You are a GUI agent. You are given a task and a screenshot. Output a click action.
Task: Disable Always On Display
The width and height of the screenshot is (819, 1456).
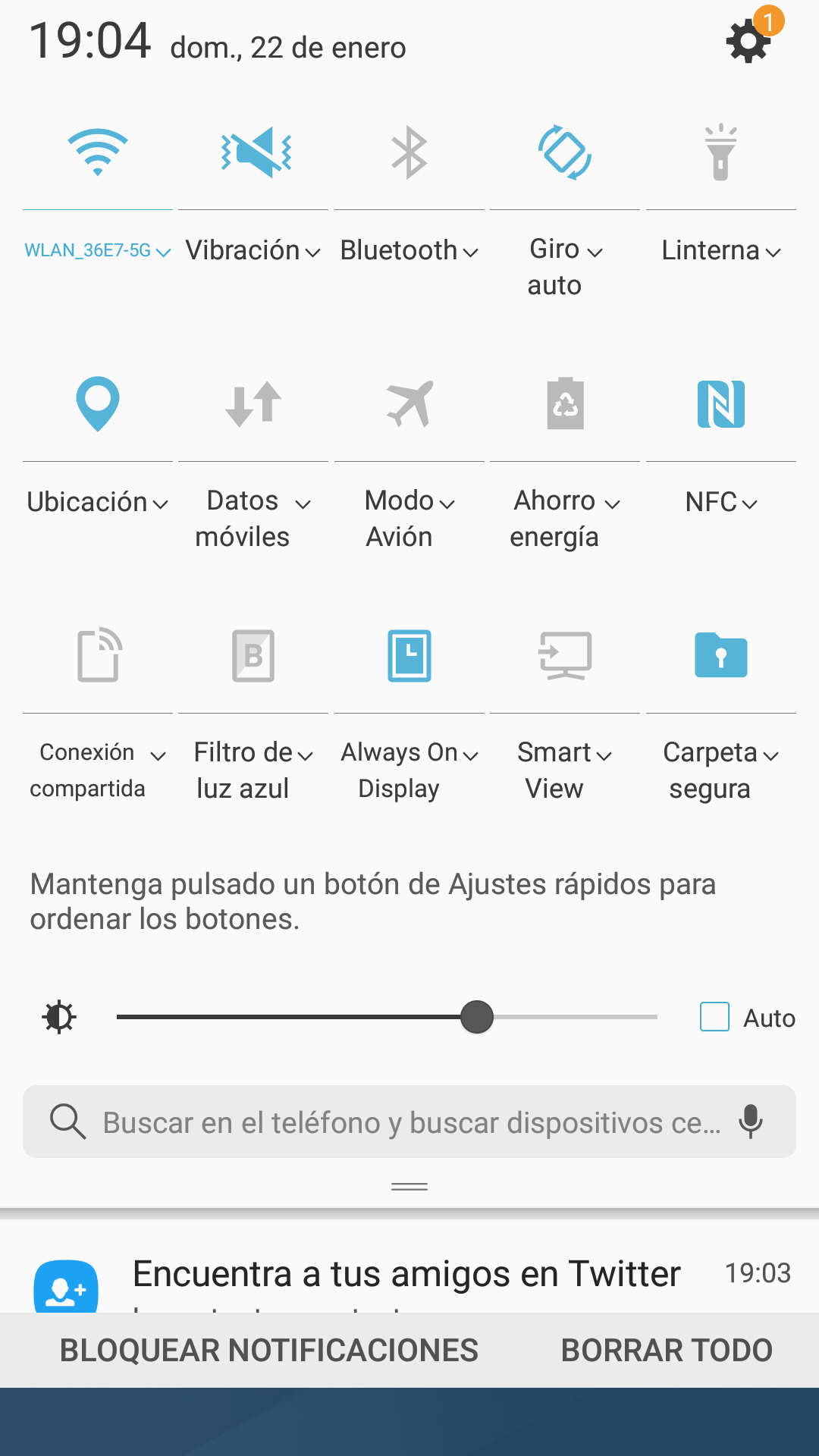[409, 655]
